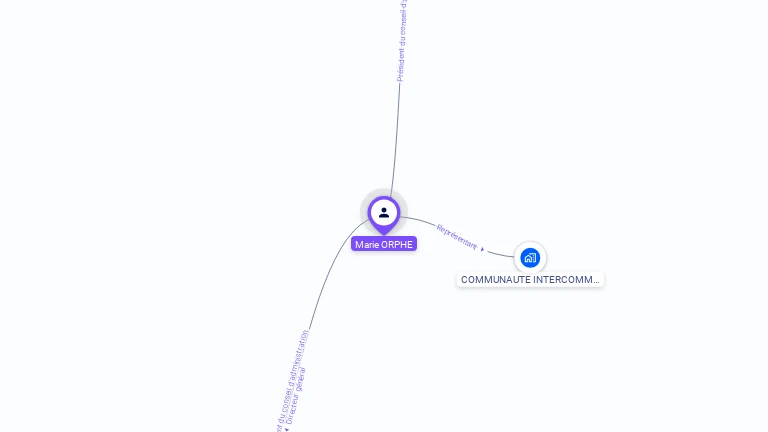The image size is (768, 432).
Task: Open the COMMUNAUTE INTERCOMM… company node
Action: click(530, 258)
